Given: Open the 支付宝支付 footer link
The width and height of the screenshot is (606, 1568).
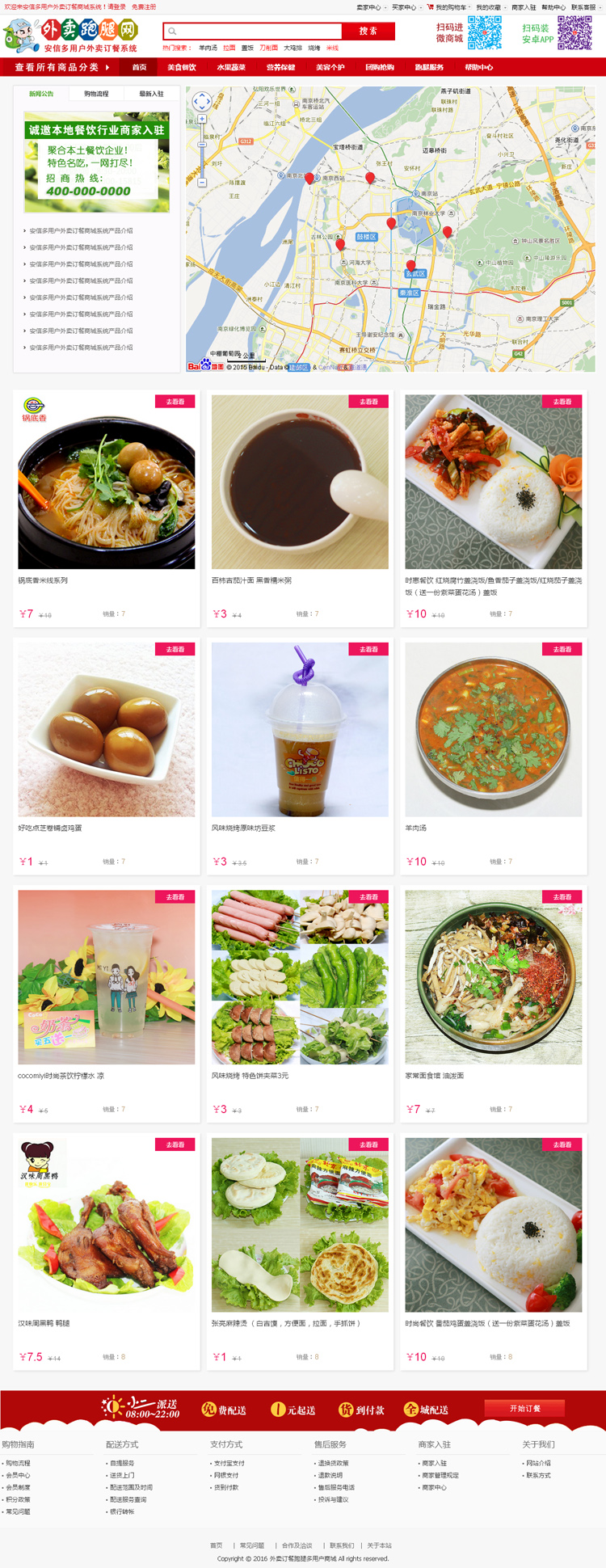Looking at the screenshot, I should pos(229,1463).
